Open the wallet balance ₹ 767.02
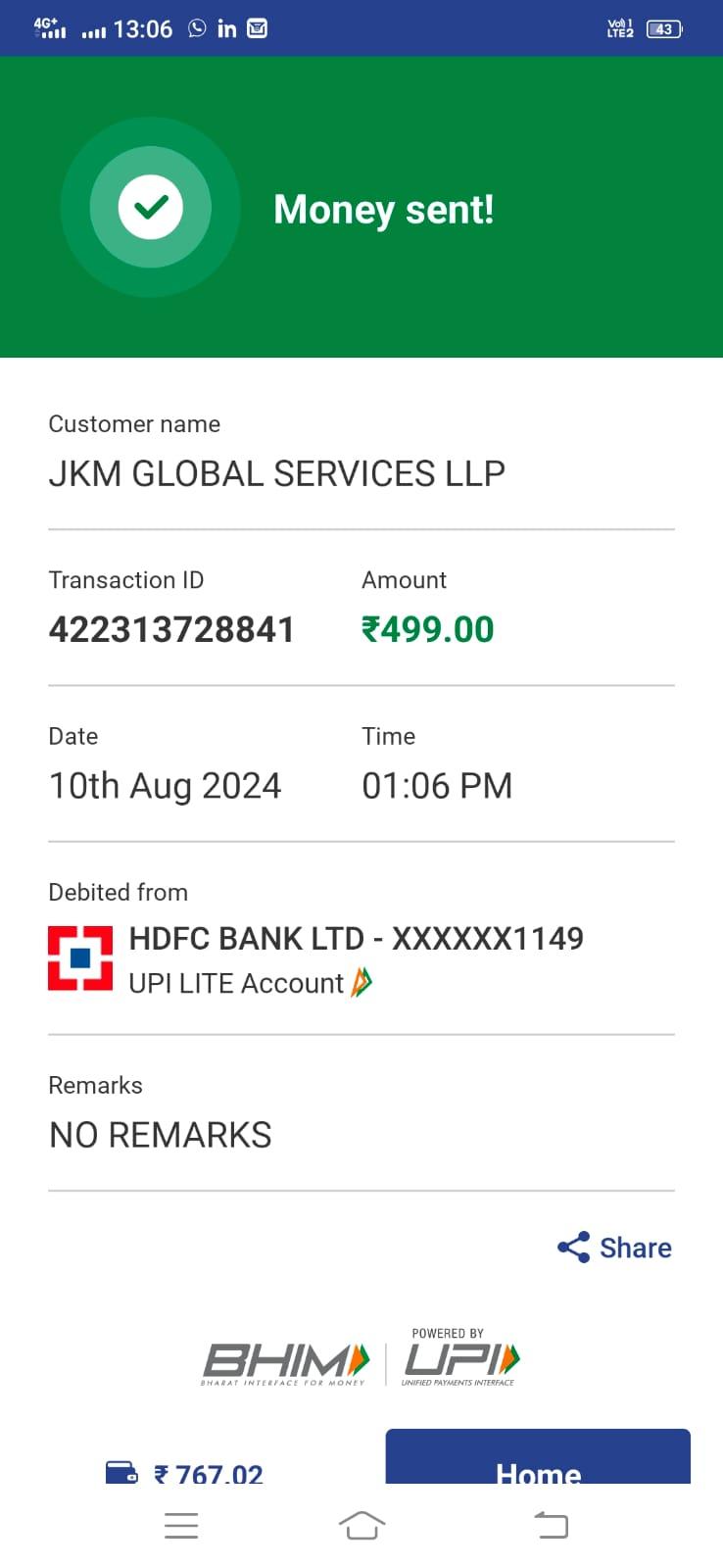Image resolution: width=723 pixels, height=1568 pixels. 184,1471
